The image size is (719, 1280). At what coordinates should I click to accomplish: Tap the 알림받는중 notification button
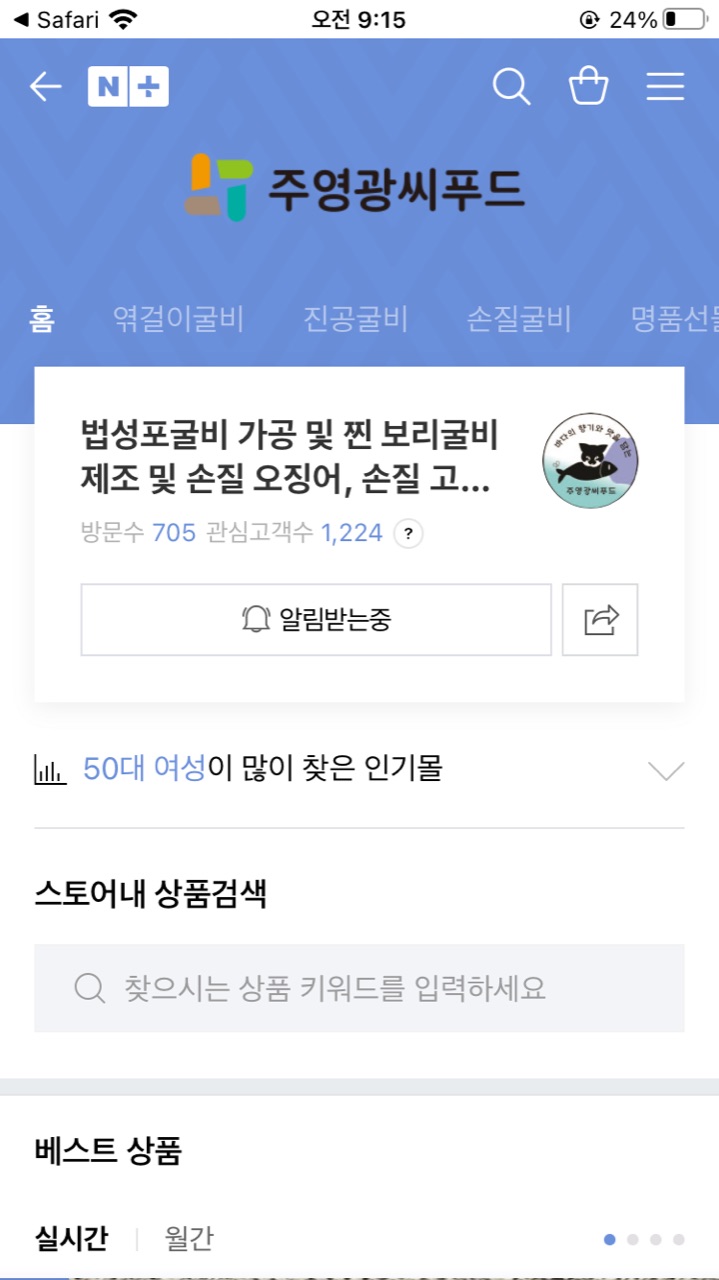pos(316,620)
